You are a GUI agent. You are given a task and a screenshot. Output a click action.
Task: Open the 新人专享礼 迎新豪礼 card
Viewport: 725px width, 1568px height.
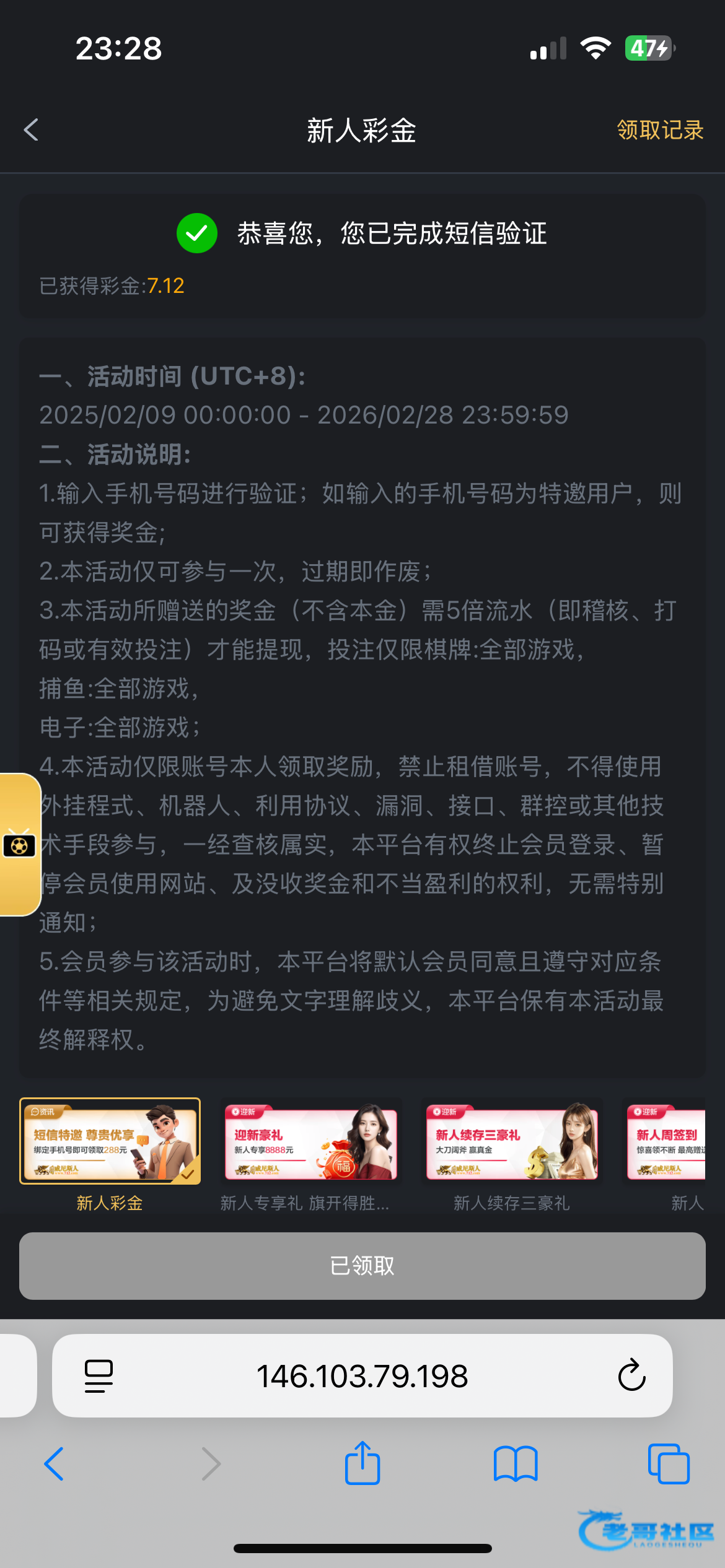pos(311,1141)
